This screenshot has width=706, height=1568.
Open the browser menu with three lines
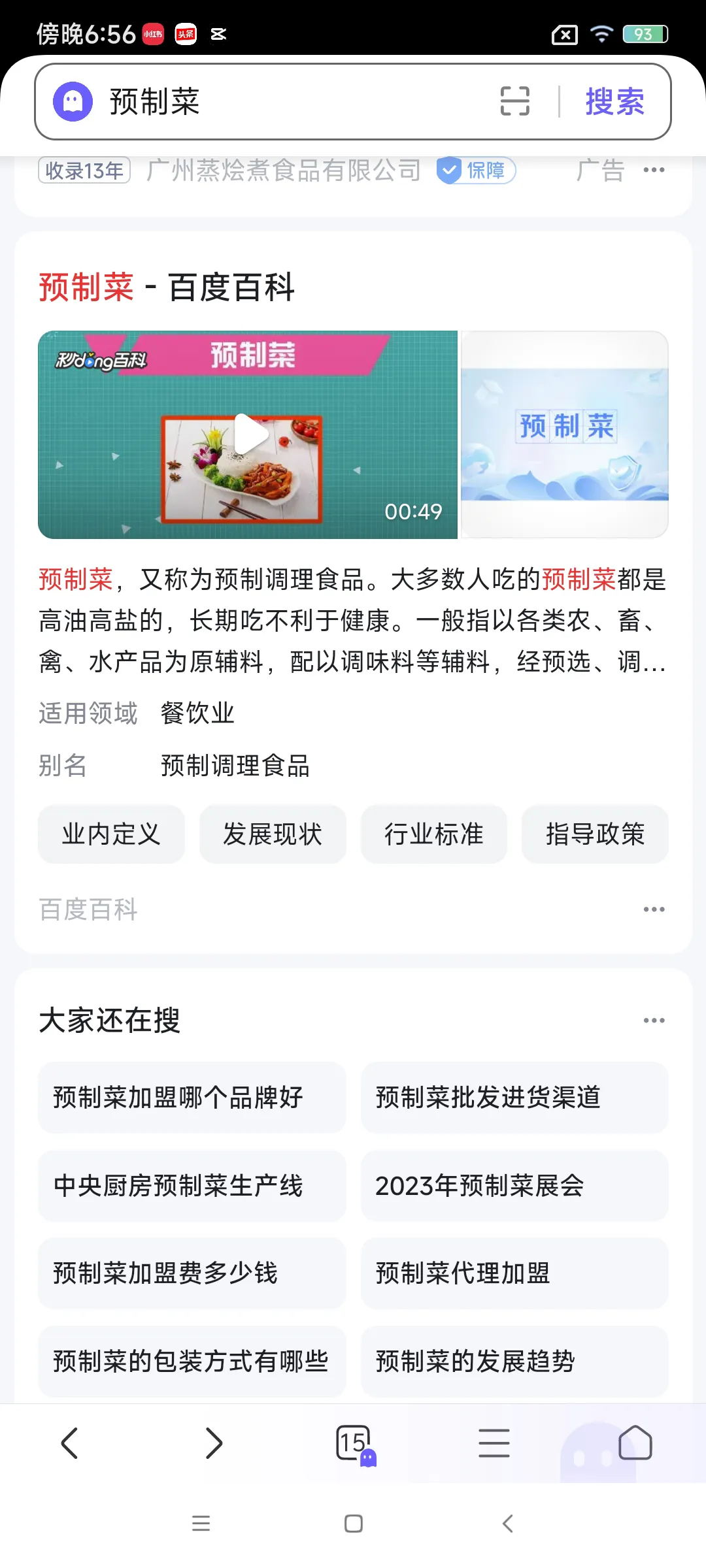click(494, 1443)
